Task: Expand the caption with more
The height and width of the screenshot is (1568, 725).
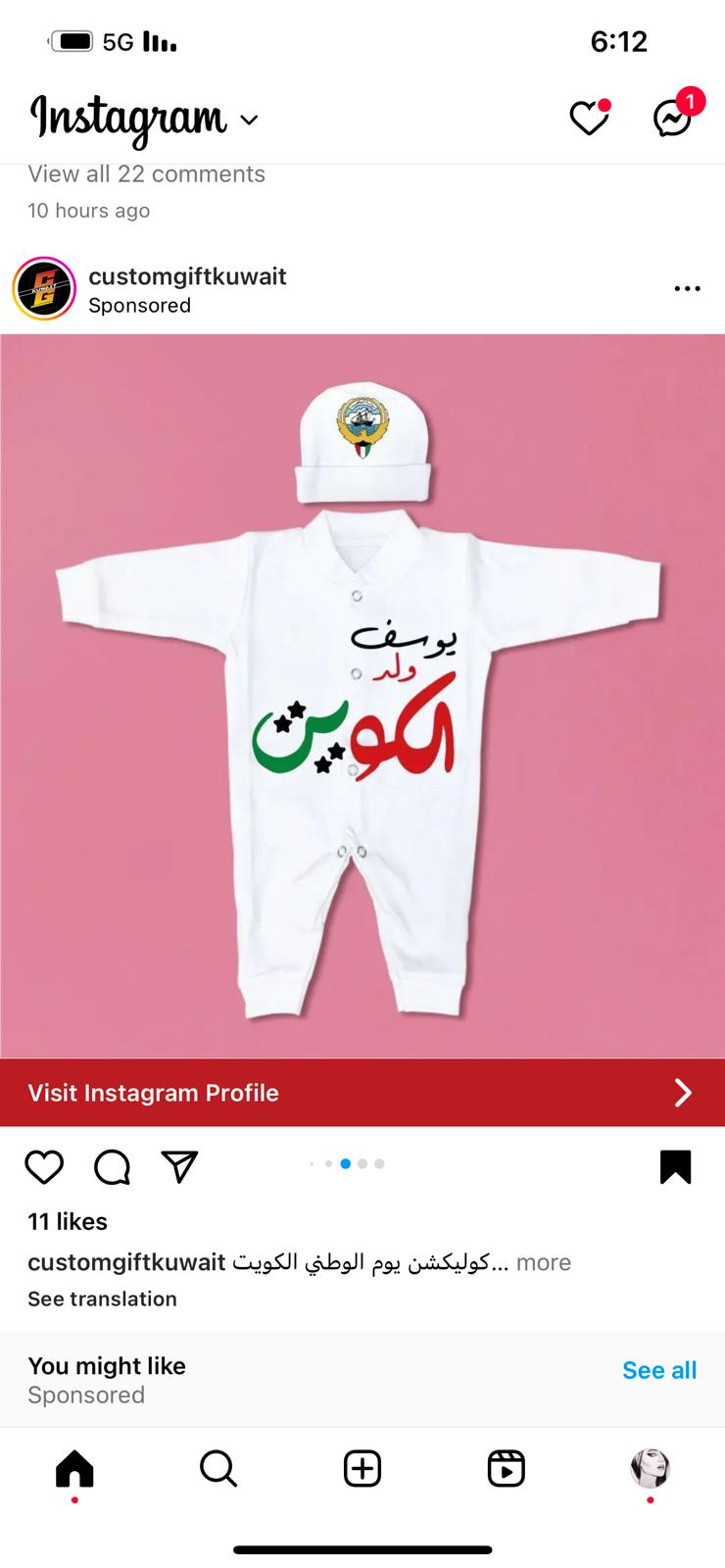Action: click(x=544, y=1262)
